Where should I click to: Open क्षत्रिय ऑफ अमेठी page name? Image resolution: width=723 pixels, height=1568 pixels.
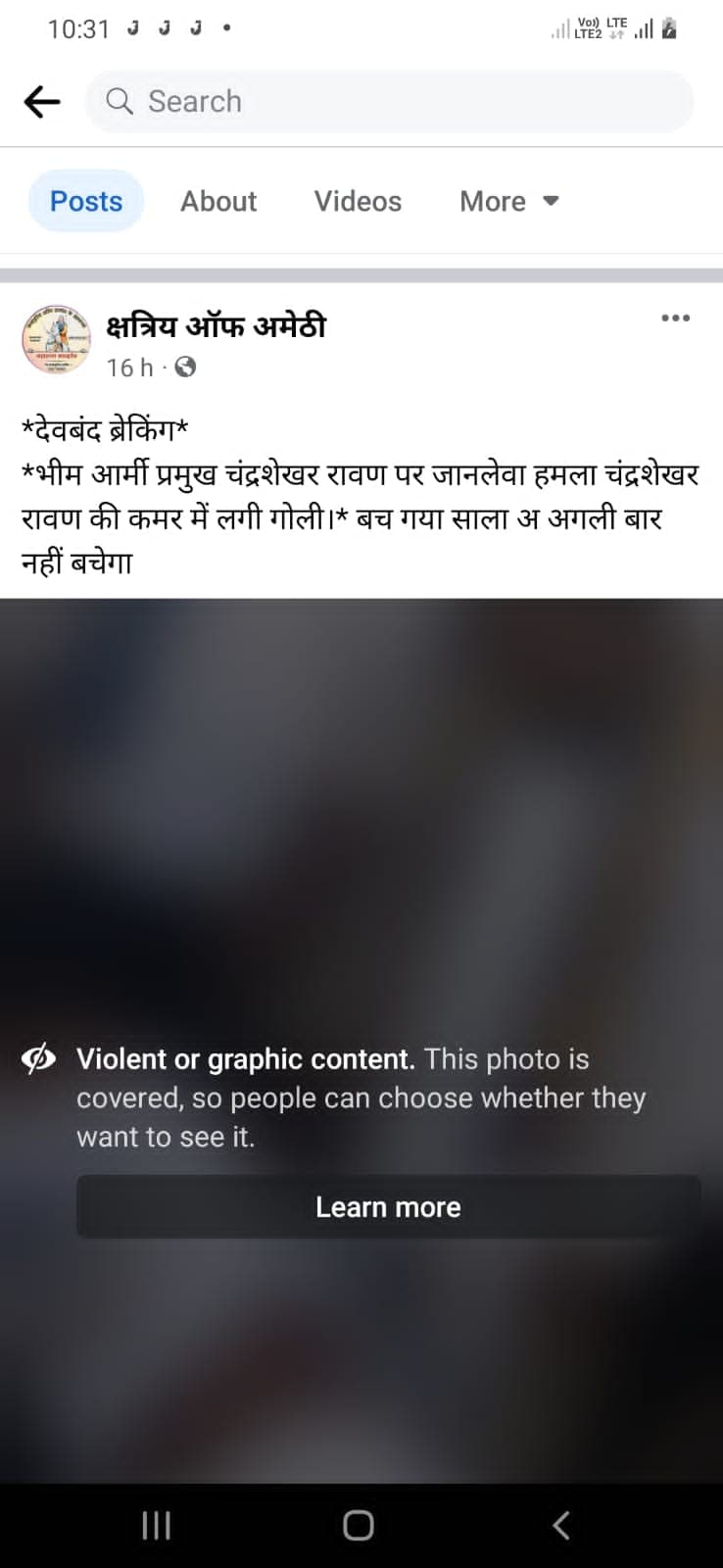click(217, 326)
